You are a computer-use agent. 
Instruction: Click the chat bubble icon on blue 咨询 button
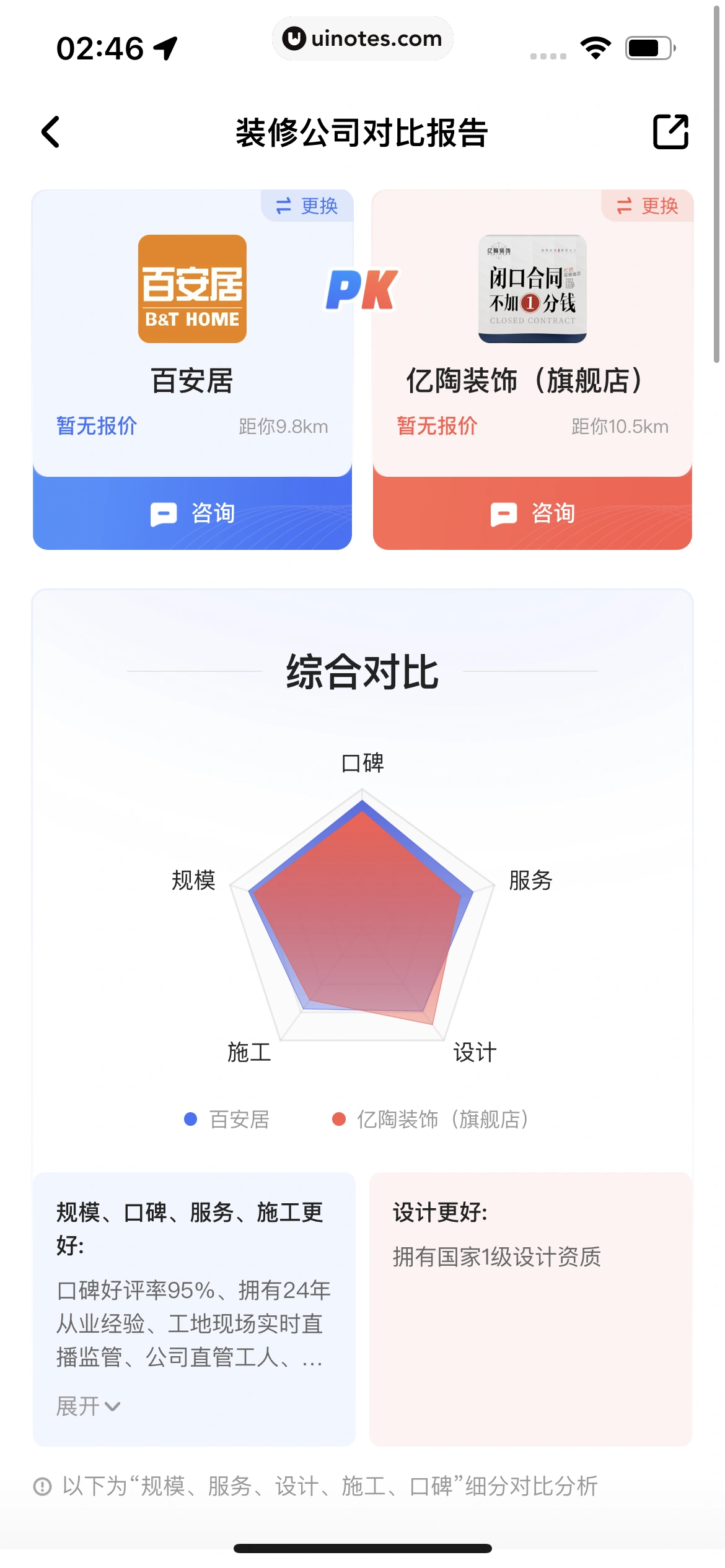coord(164,513)
